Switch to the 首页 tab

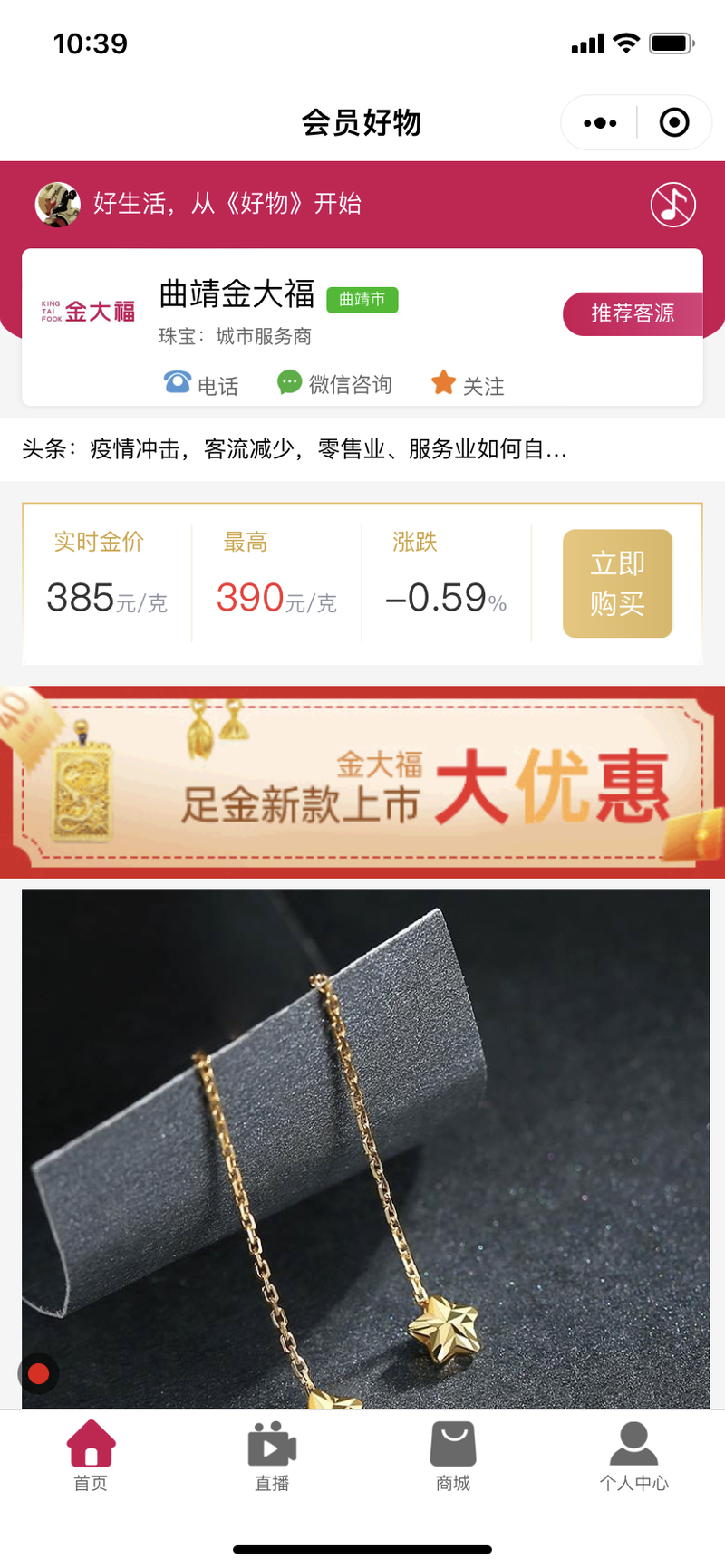pyautogui.click(x=91, y=1456)
